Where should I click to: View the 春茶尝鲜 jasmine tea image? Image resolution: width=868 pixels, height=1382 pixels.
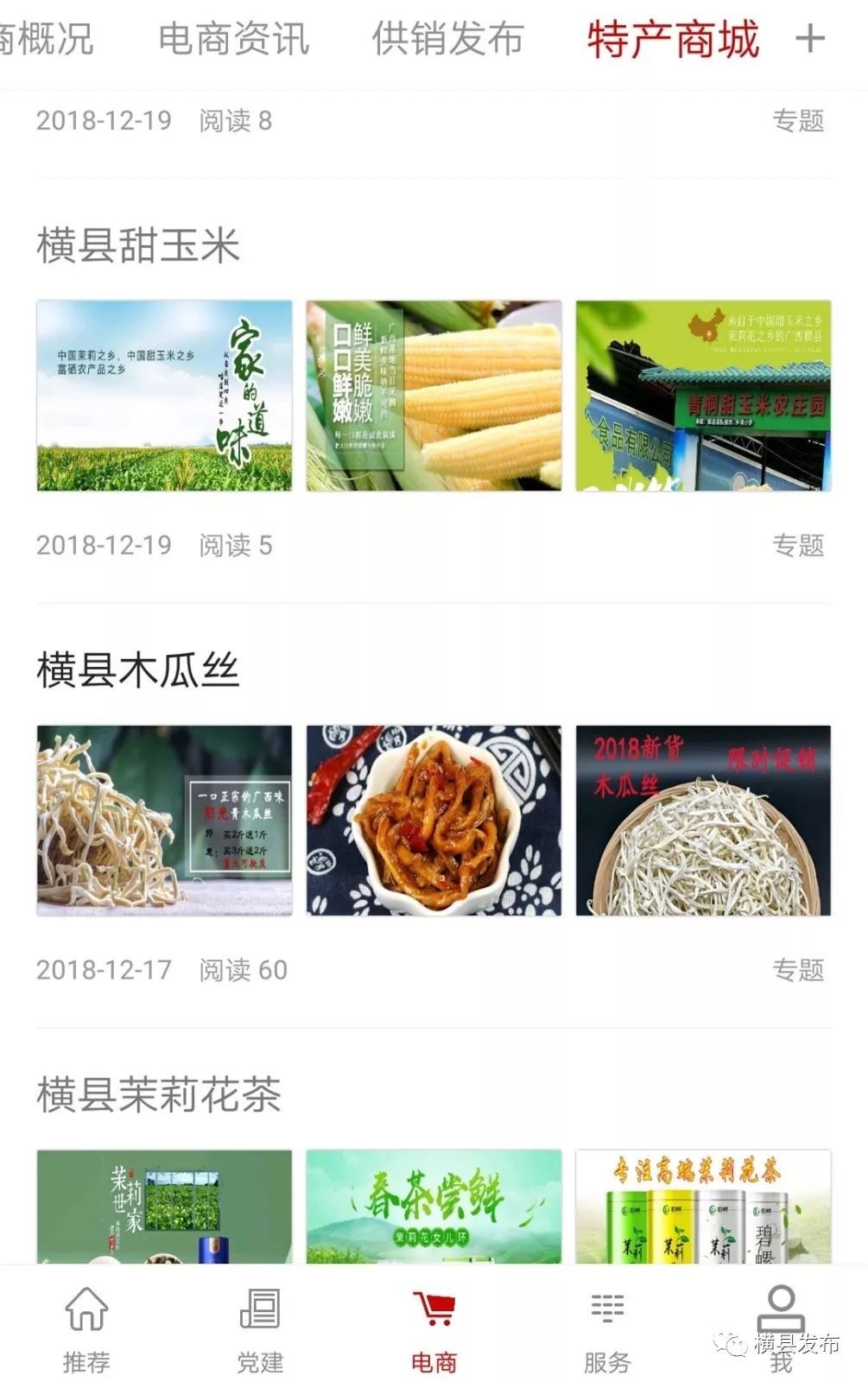tap(434, 1206)
